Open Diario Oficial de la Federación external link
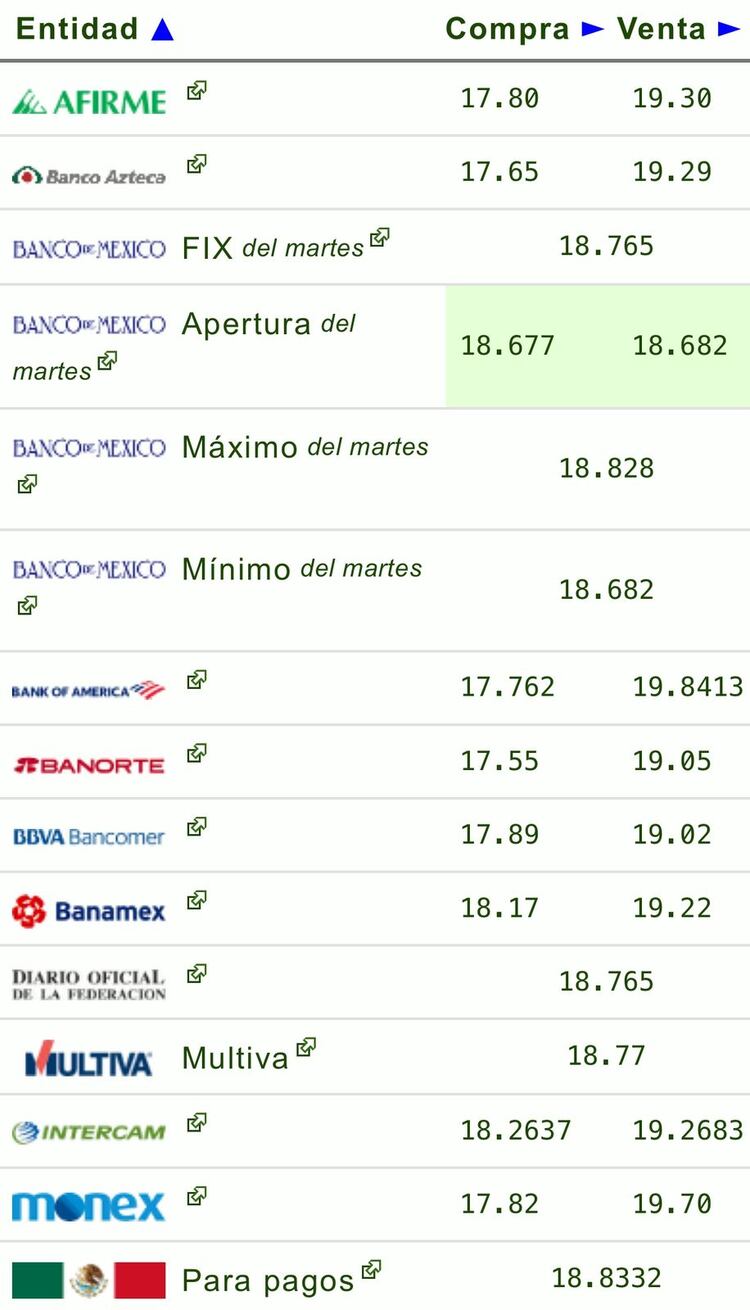 pos(197,973)
